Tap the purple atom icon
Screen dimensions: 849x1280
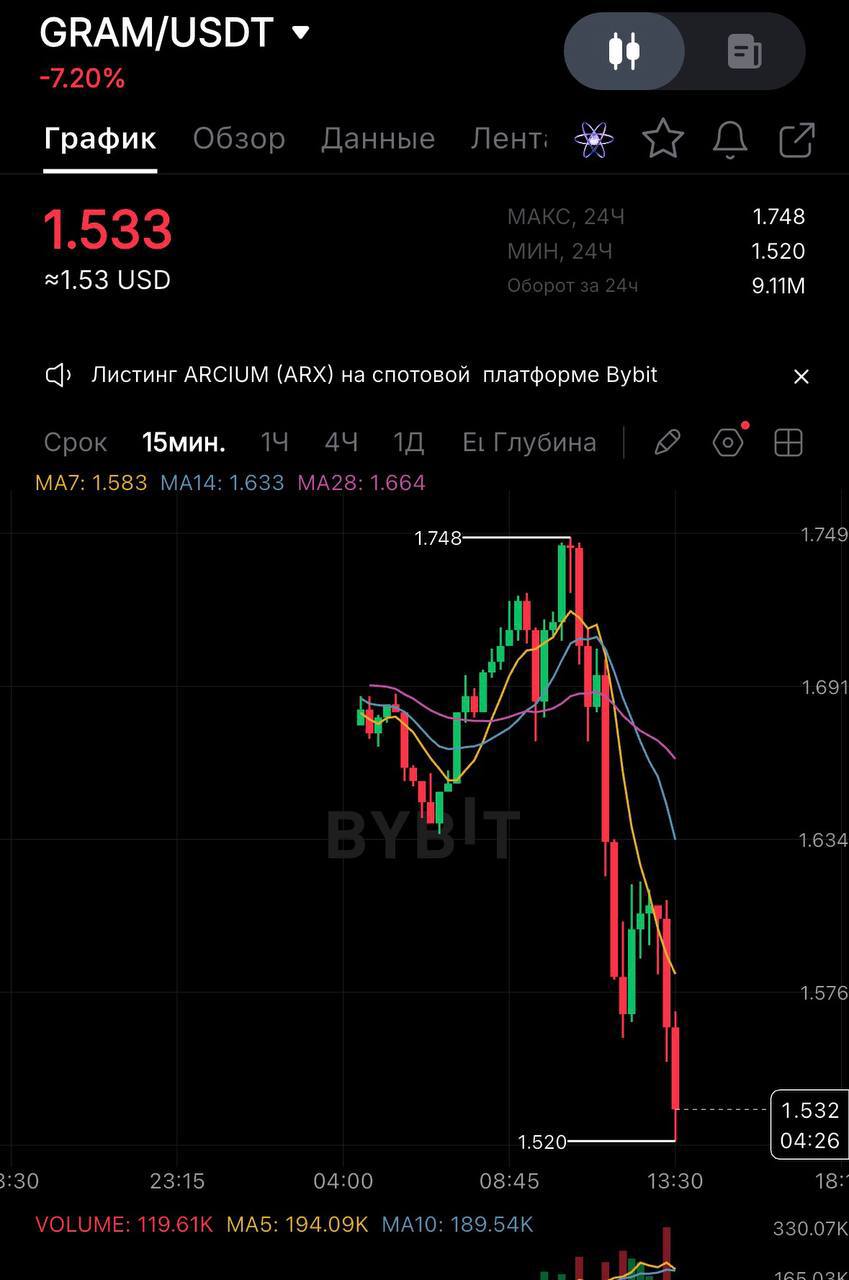[594, 139]
